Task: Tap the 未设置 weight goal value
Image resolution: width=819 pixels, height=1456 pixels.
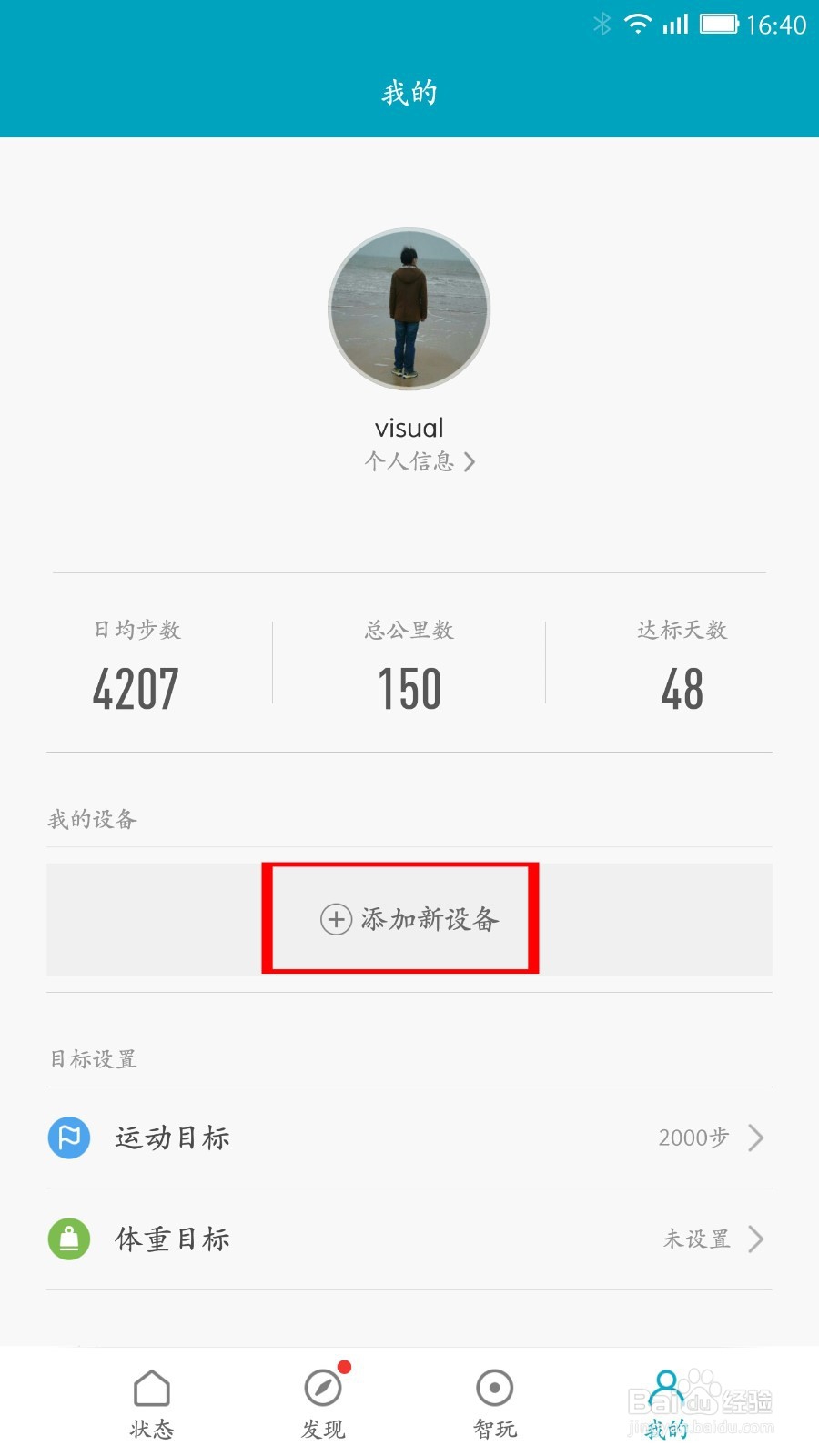Action: (696, 1239)
